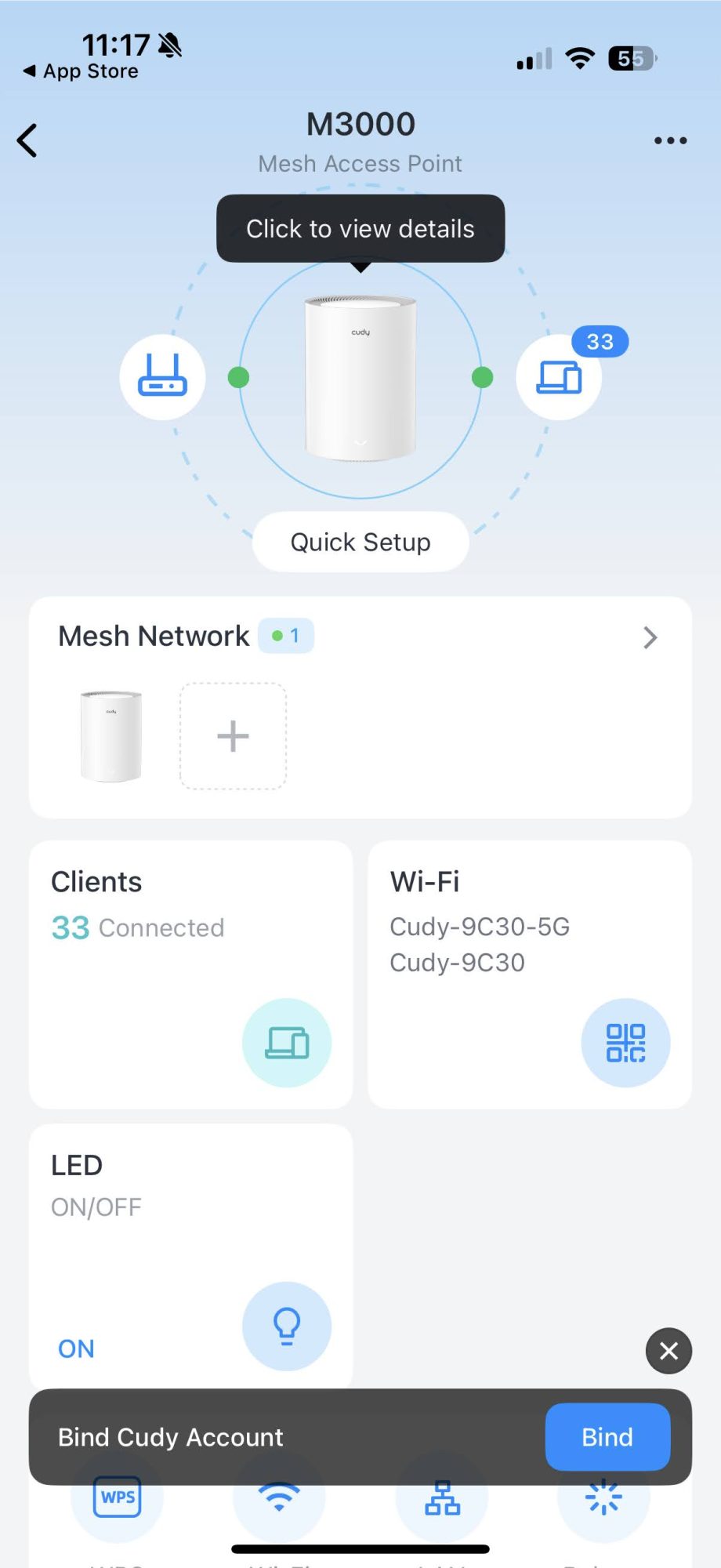Show the Wi-Fi QR code
Image resolution: width=721 pixels, height=1568 pixels.
click(625, 1043)
